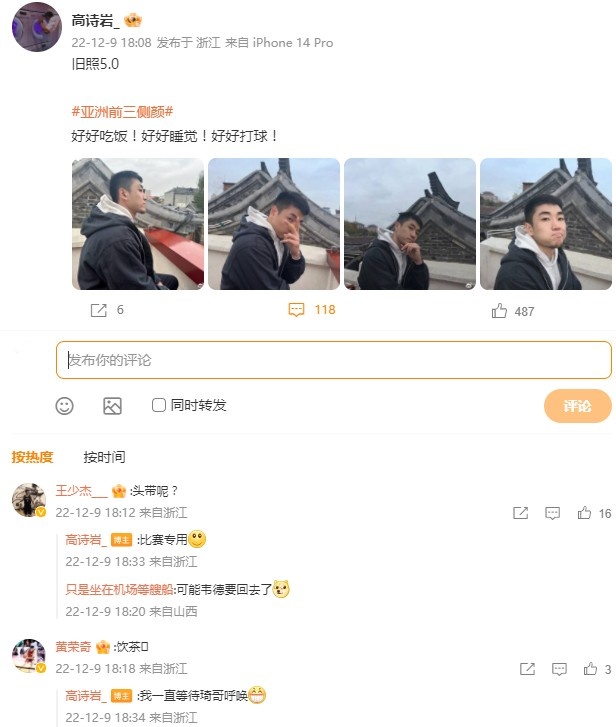
Task: Focus the 发布你的评论 comment field
Action: coord(333,360)
